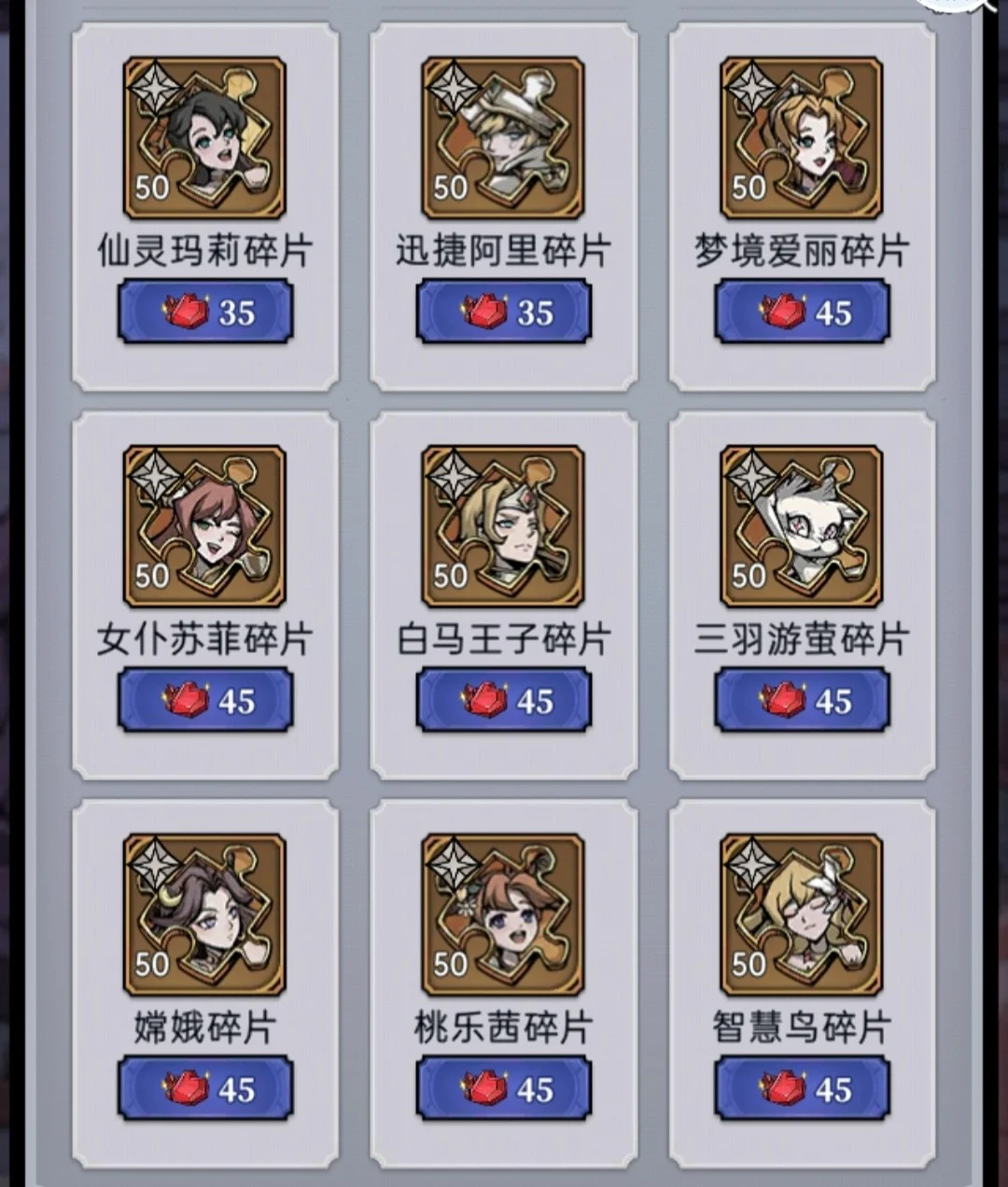Screen dimensions: 1008x1187
Task: Buy 迅捷阿里碎片 for 35 gems
Action: [504, 312]
